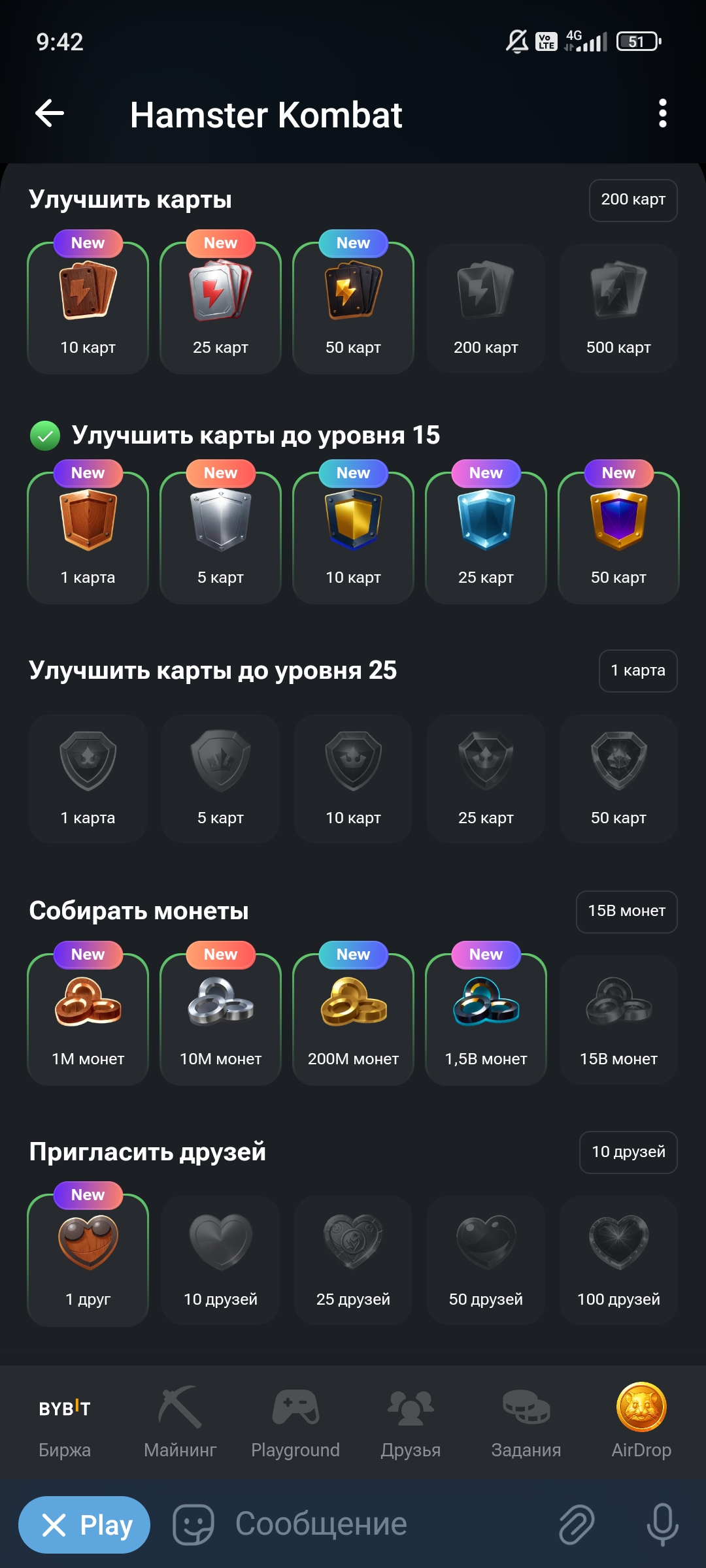Go back from Hamster Kombat
706x1568 pixels.
[50, 114]
